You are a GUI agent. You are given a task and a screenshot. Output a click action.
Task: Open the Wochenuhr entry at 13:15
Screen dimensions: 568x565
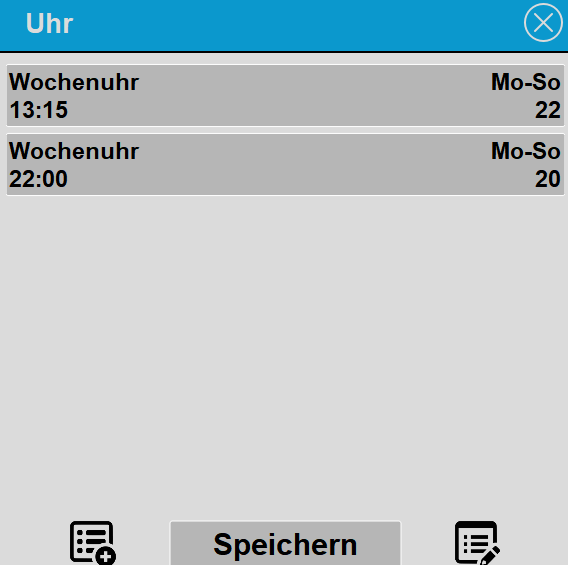285,96
